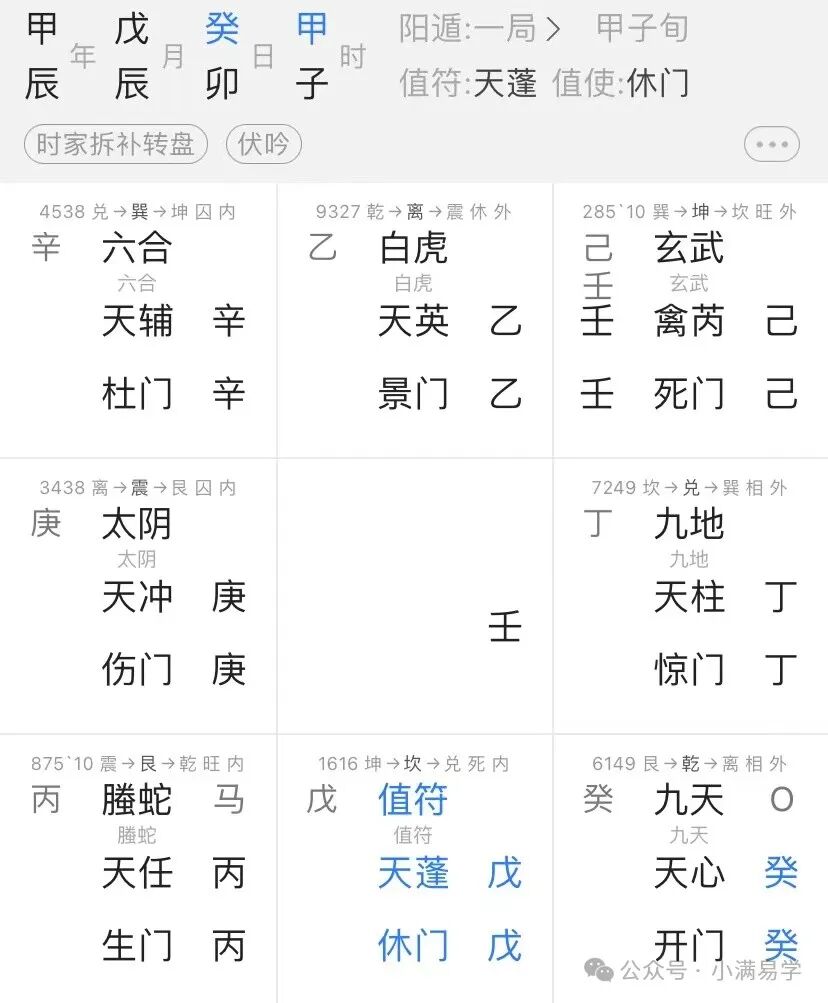Viewport: 828px width, 1003px height.
Task: Select the 戊辰 month pillar
Action: pyautogui.click(x=130, y=57)
